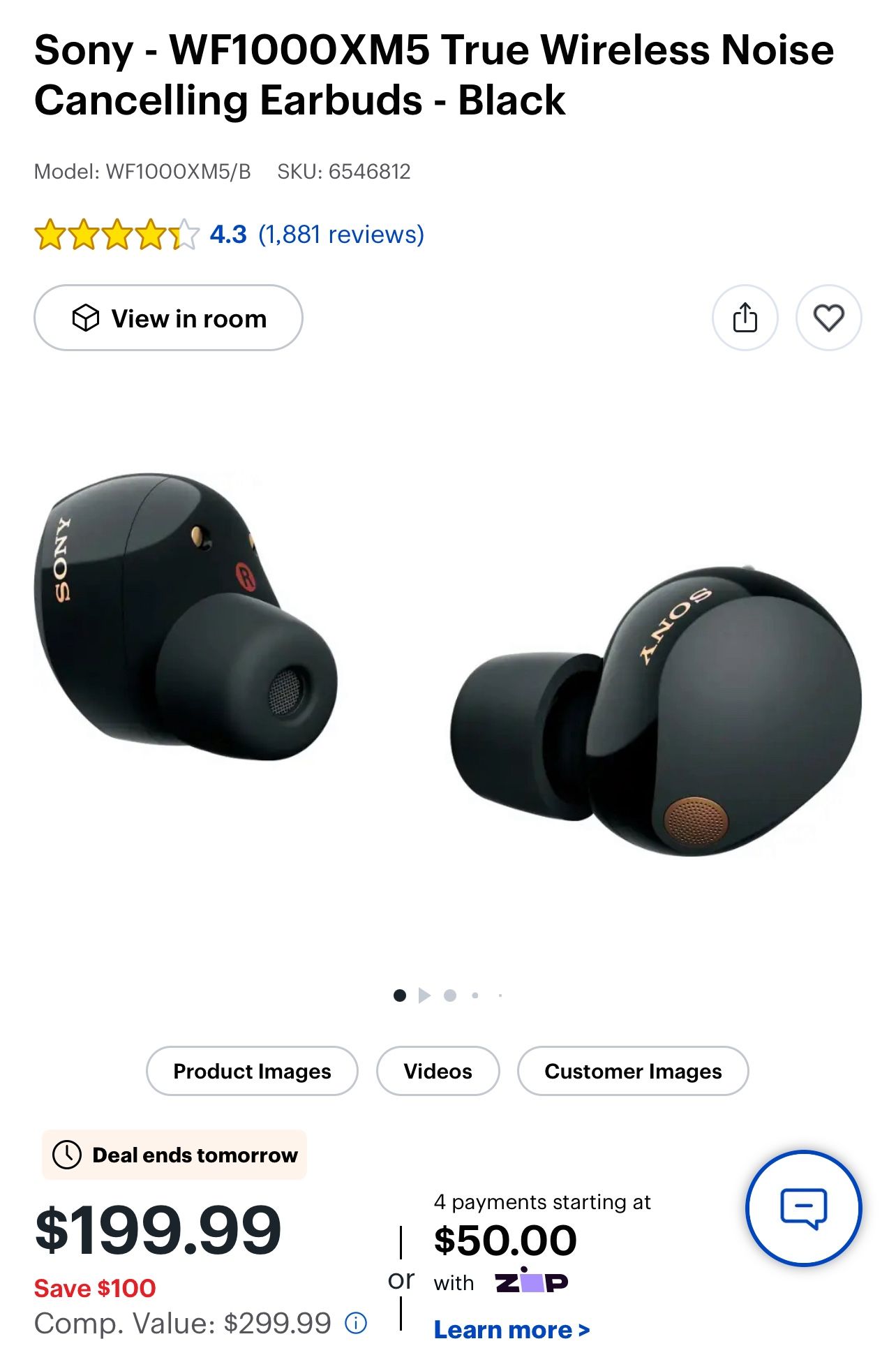Open the Videos gallery
This screenshot has width=896, height=1369.
[x=438, y=1070]
